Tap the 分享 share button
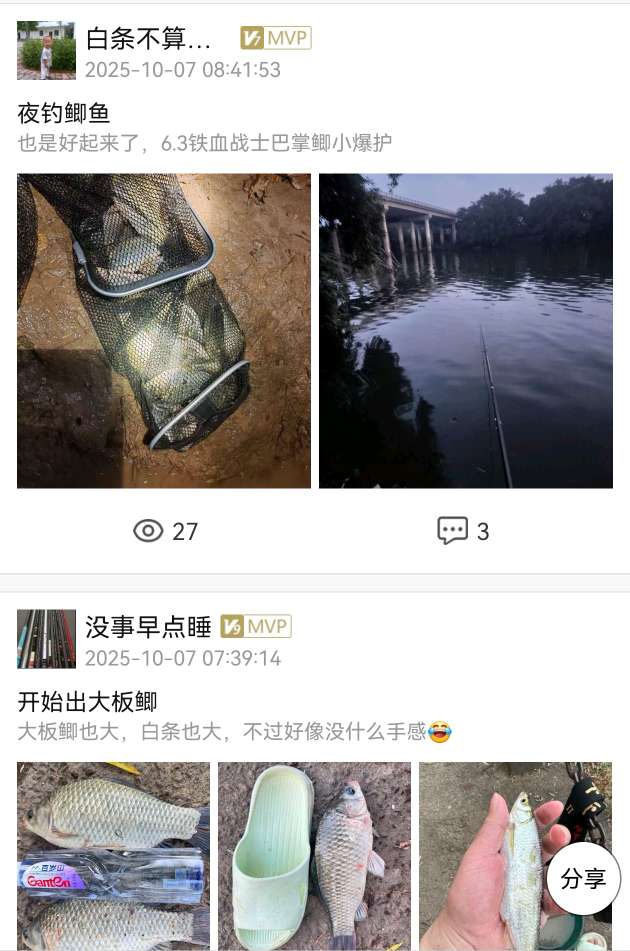The height and width of the screenshot is (951, 630). pyautogui.click(x=583, y=879)
